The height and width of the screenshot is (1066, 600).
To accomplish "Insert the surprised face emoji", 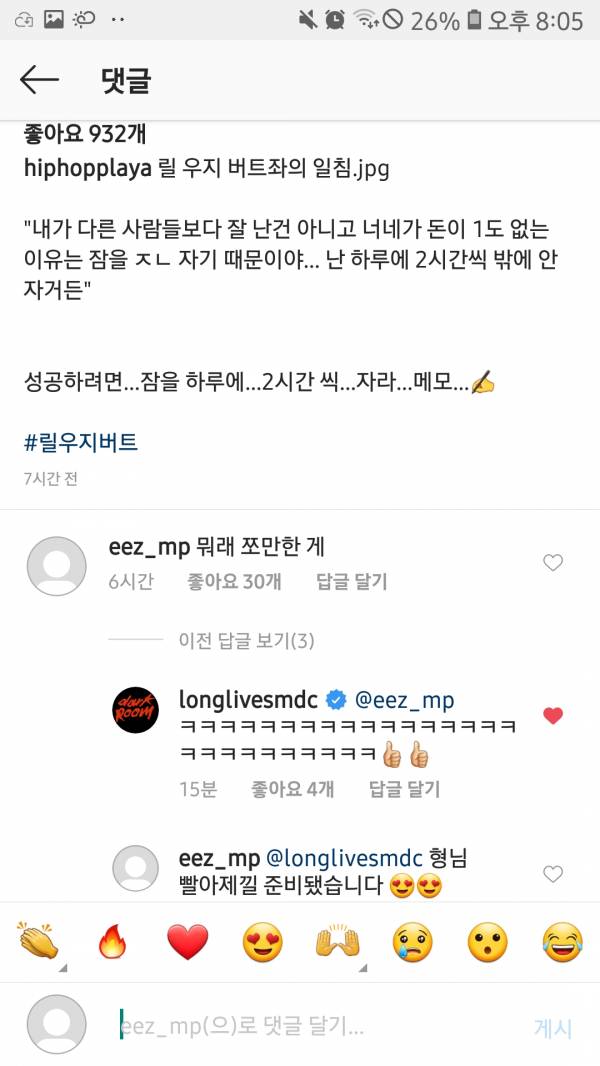I will pyautogui.click(x=487, y=942).
